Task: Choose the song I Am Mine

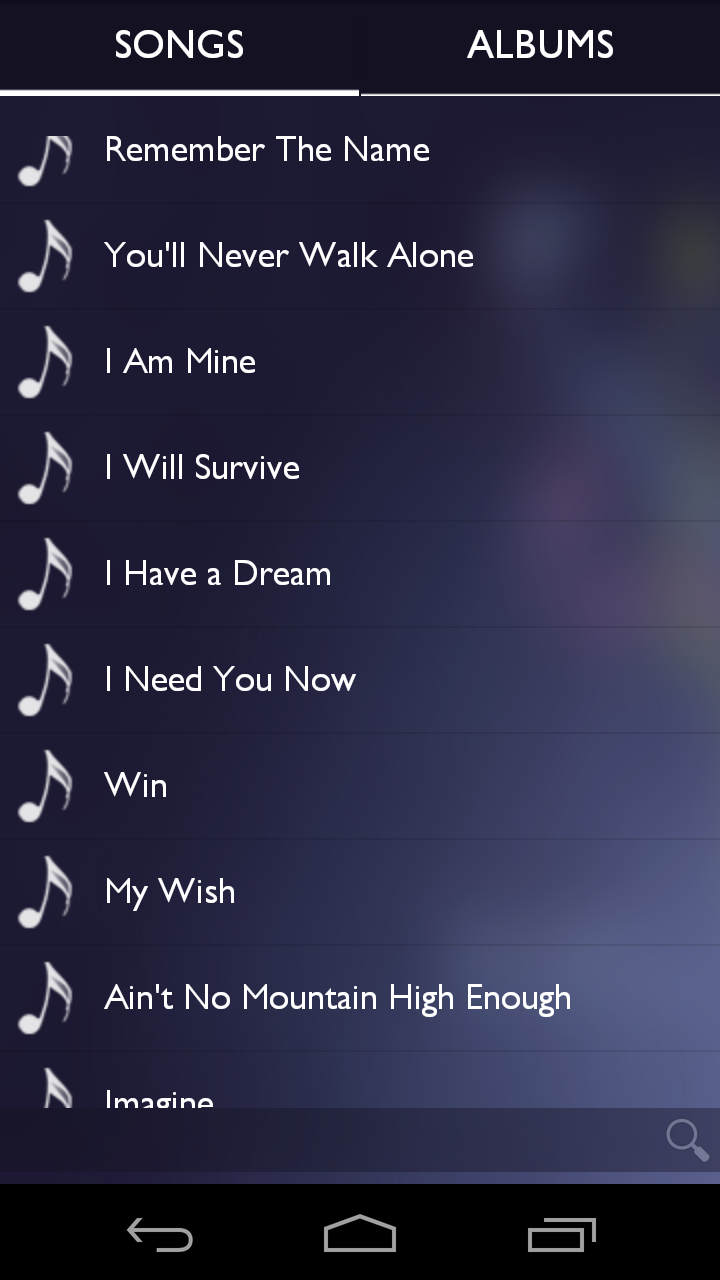Action: [360, 362]
